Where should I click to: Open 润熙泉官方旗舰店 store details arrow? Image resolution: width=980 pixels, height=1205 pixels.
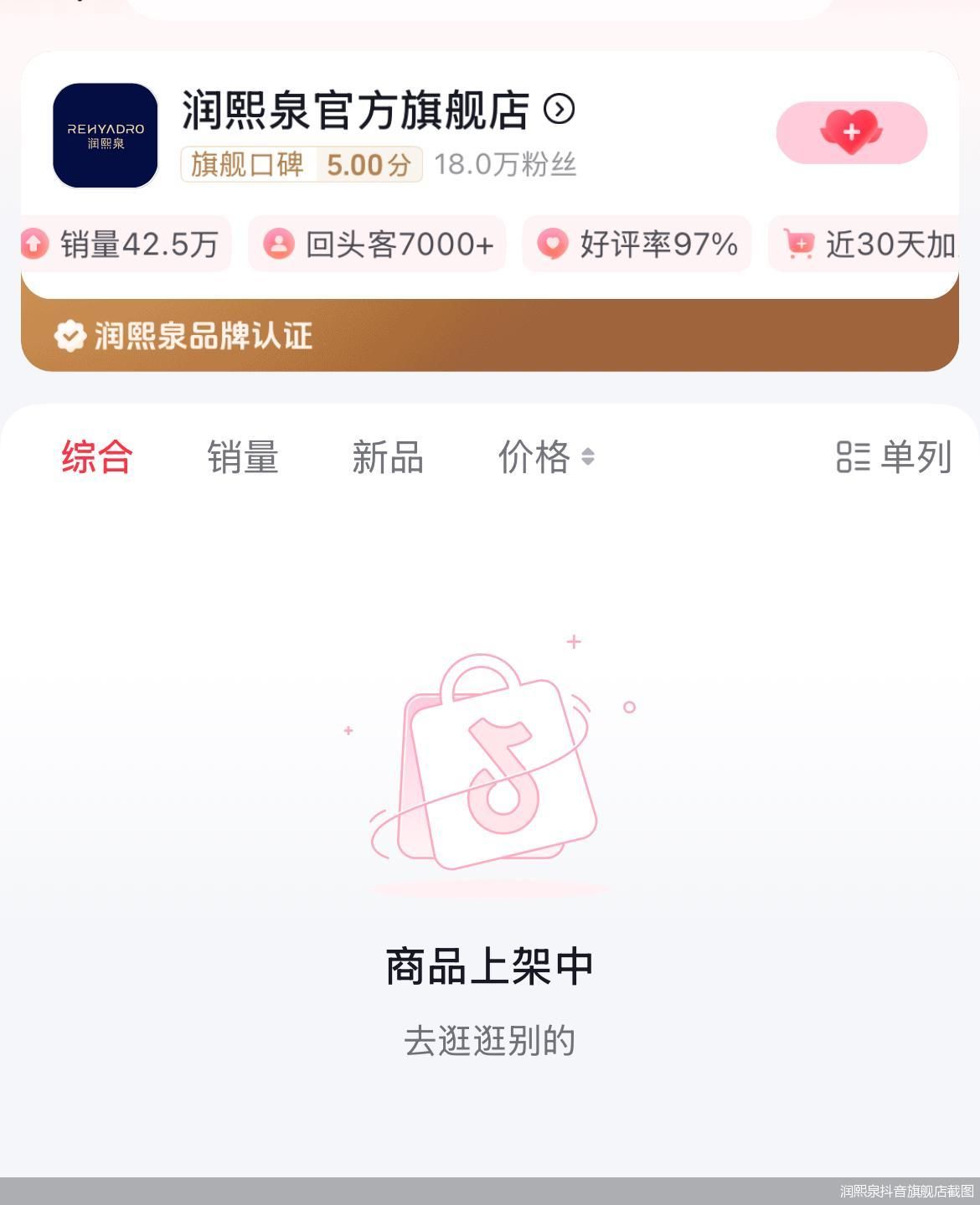(x=559, y=109)
